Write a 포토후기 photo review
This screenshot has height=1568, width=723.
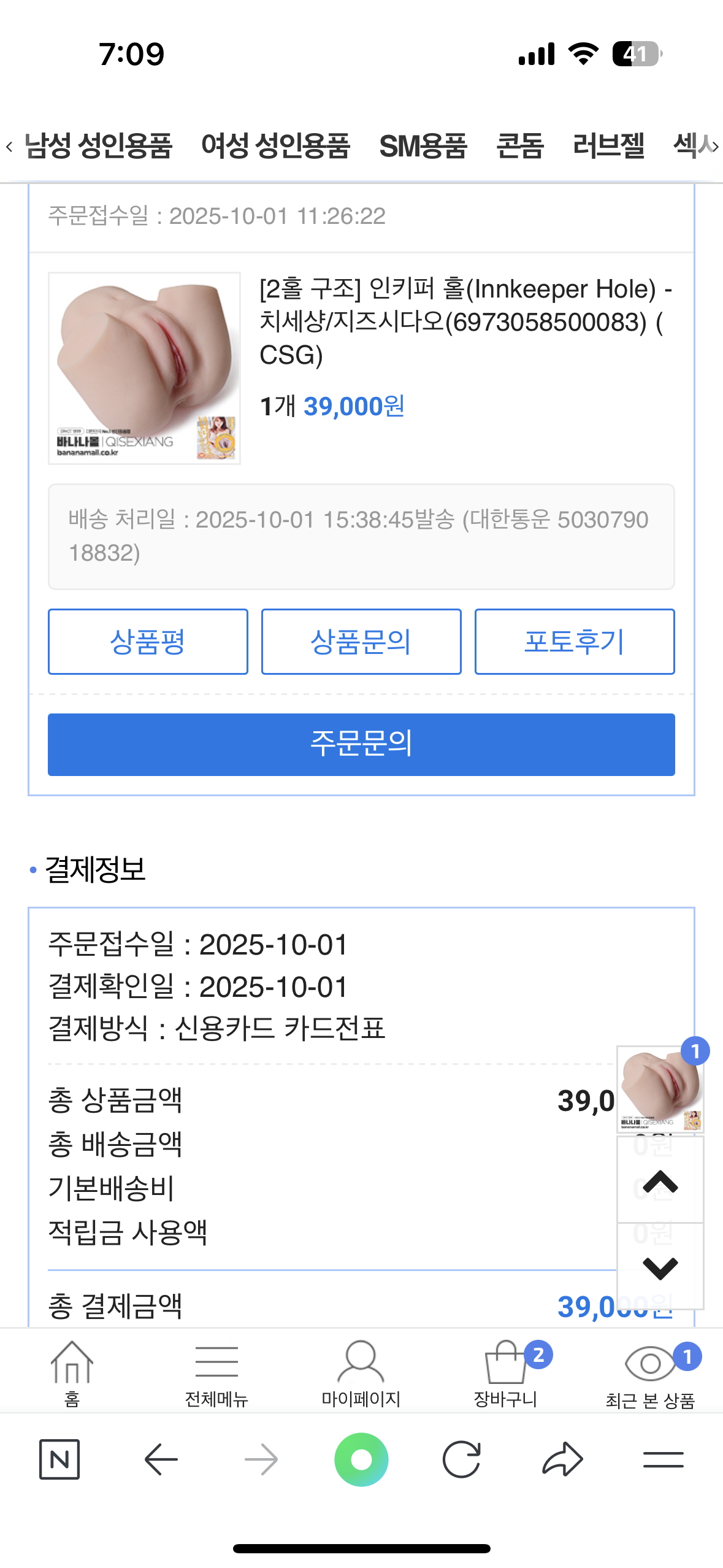click(x=575, y=642)
